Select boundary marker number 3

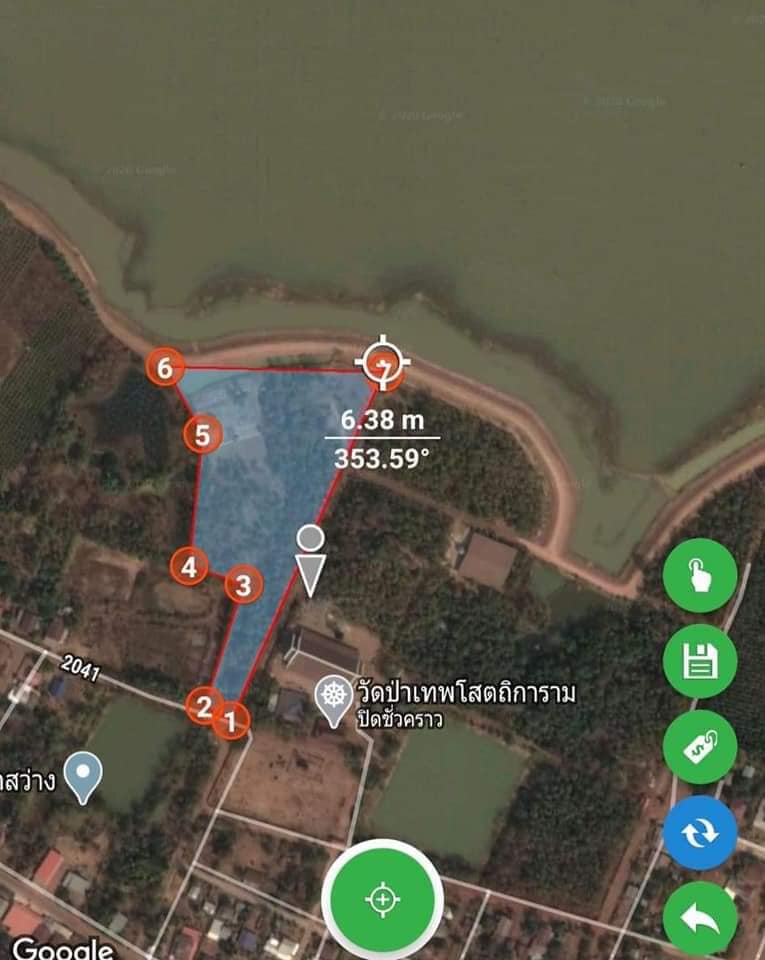[243, 585]
